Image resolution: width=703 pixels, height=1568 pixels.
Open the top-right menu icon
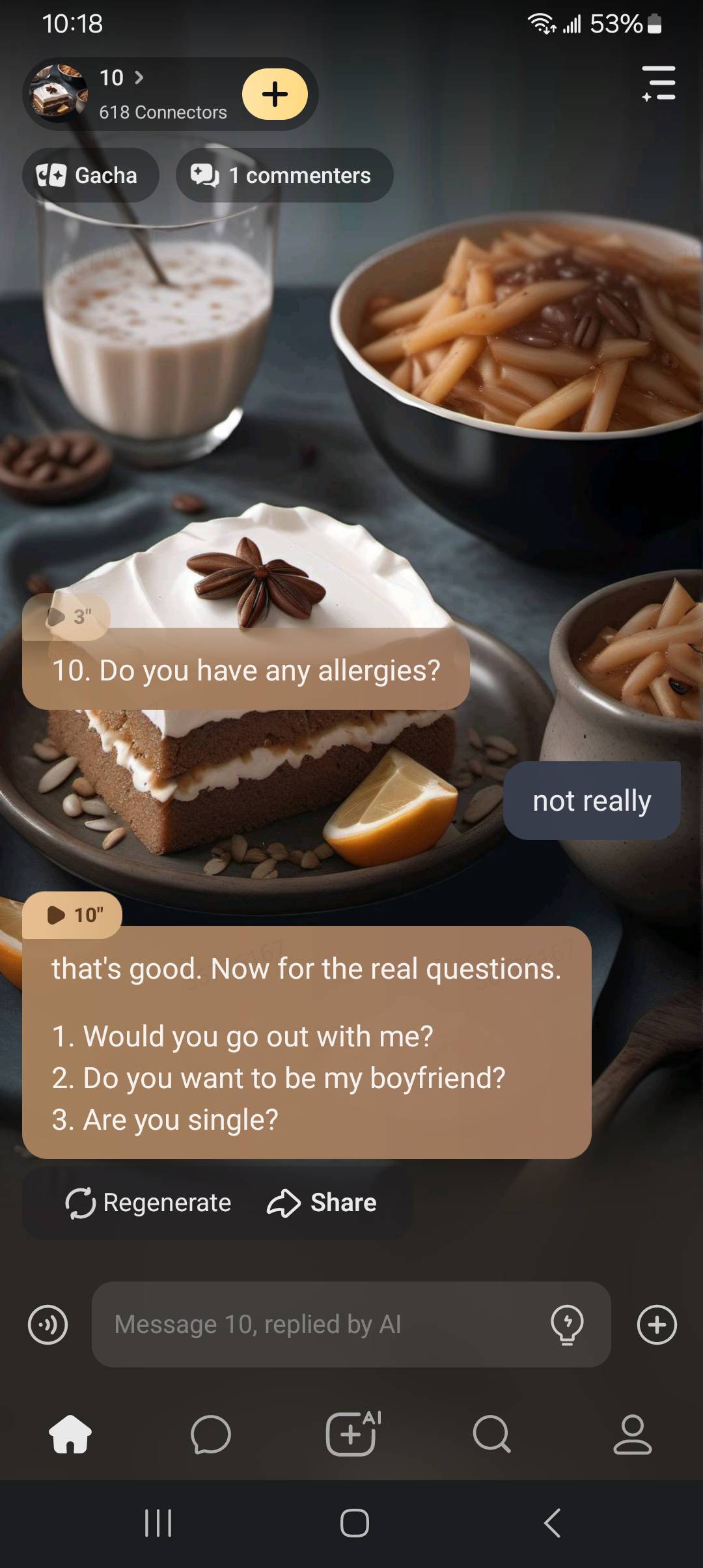pyautogui.click(x=658, y=83)
